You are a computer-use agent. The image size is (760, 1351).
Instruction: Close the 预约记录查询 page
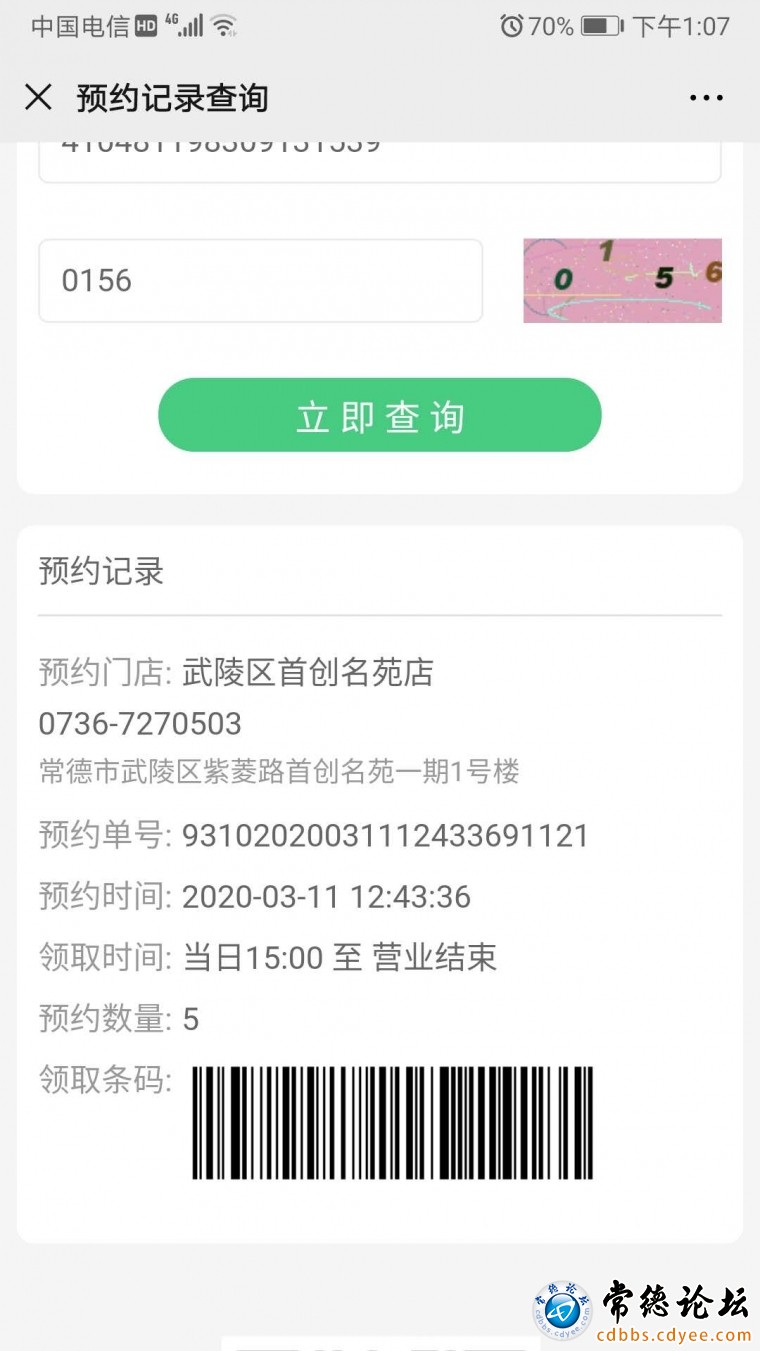[38, 97]
